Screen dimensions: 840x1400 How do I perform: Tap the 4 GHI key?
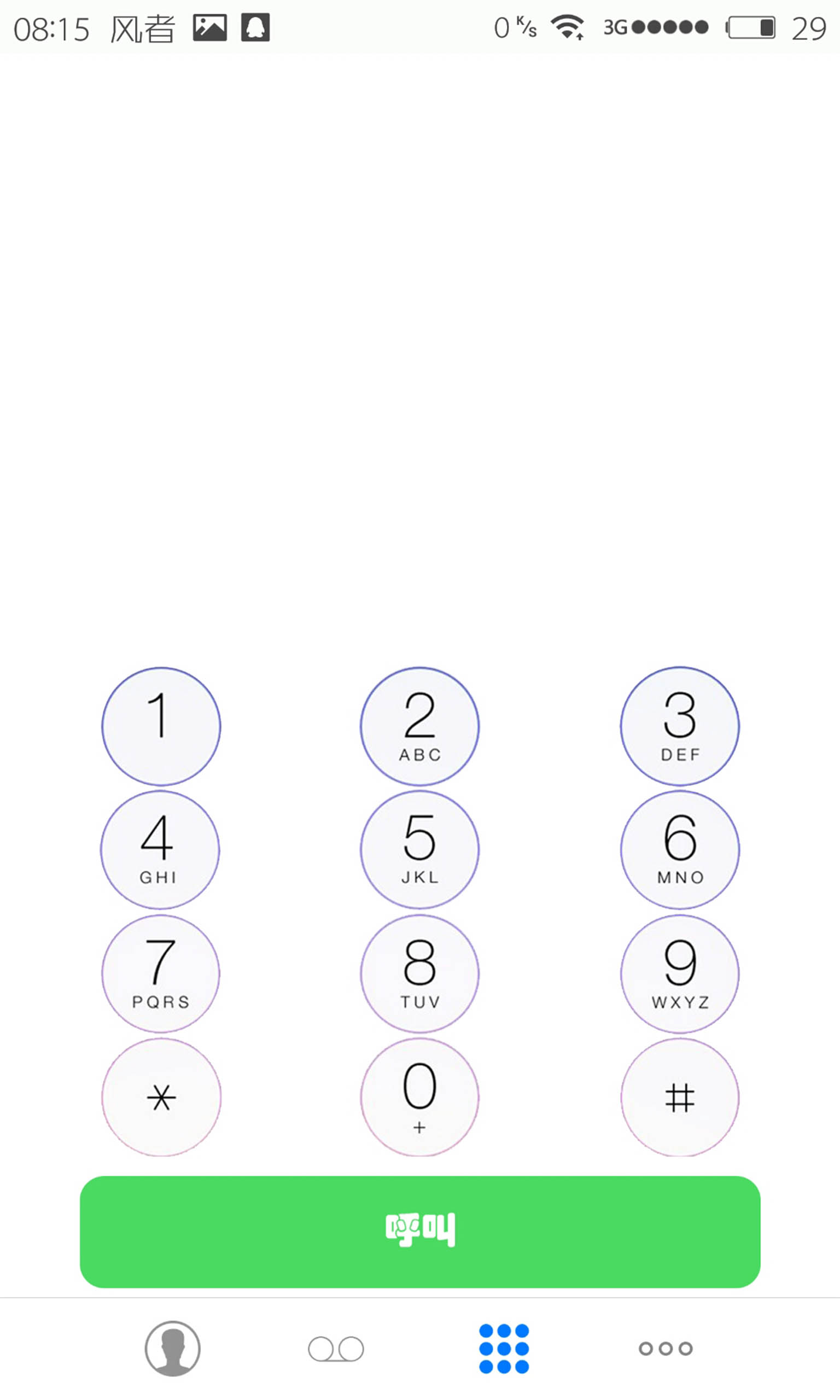click(x=160, y=849)
